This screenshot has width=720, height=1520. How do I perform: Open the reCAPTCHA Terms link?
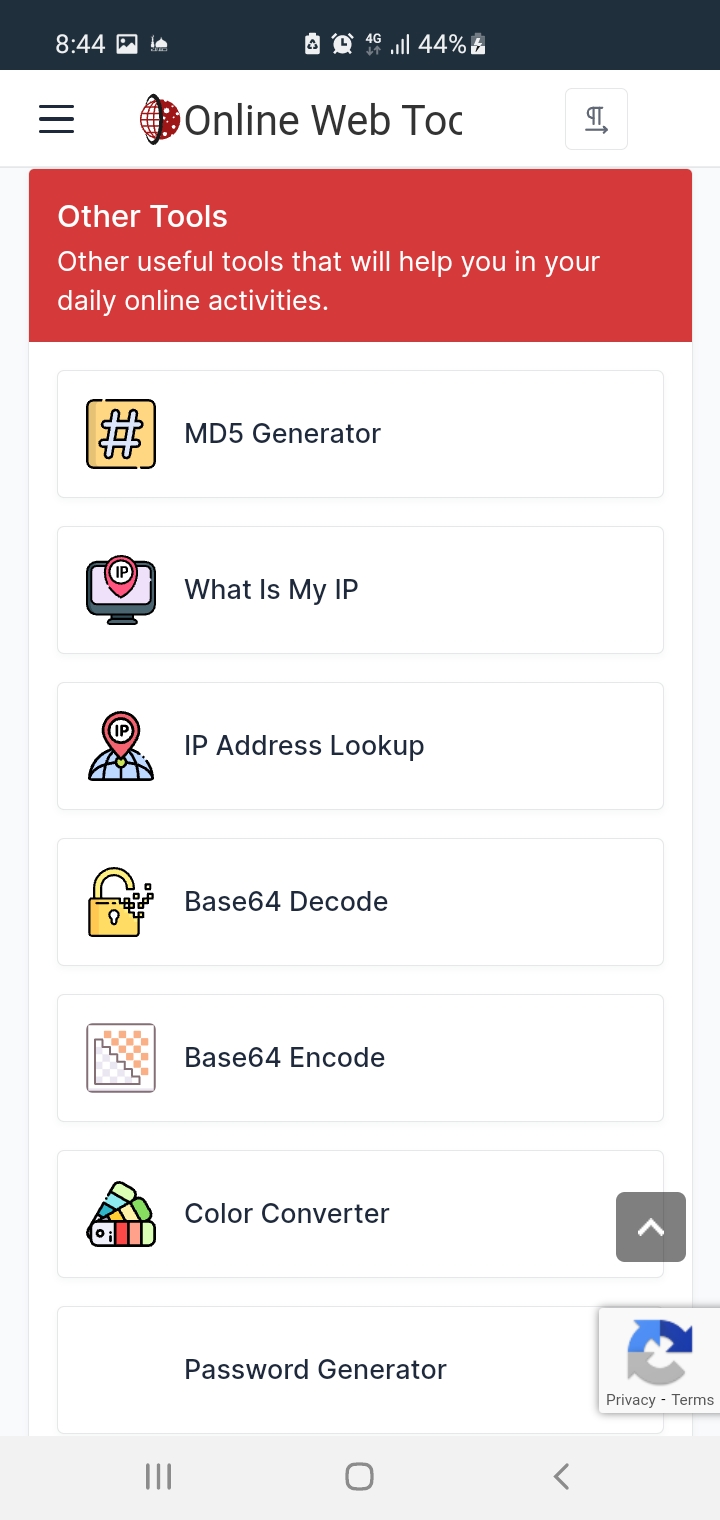pyautogui.click(x=693, y=1400)
